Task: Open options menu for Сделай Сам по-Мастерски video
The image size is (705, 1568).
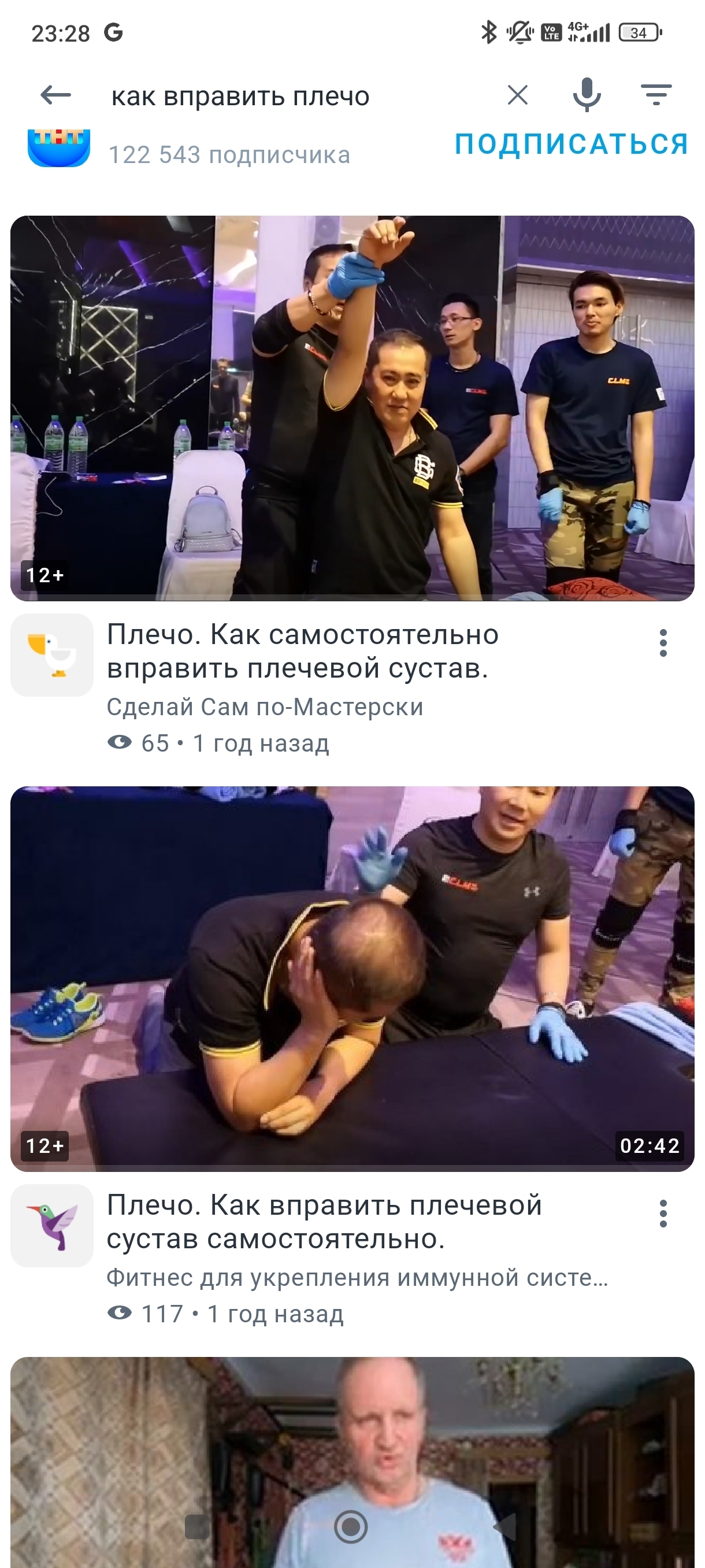Action: click(662, 643)
